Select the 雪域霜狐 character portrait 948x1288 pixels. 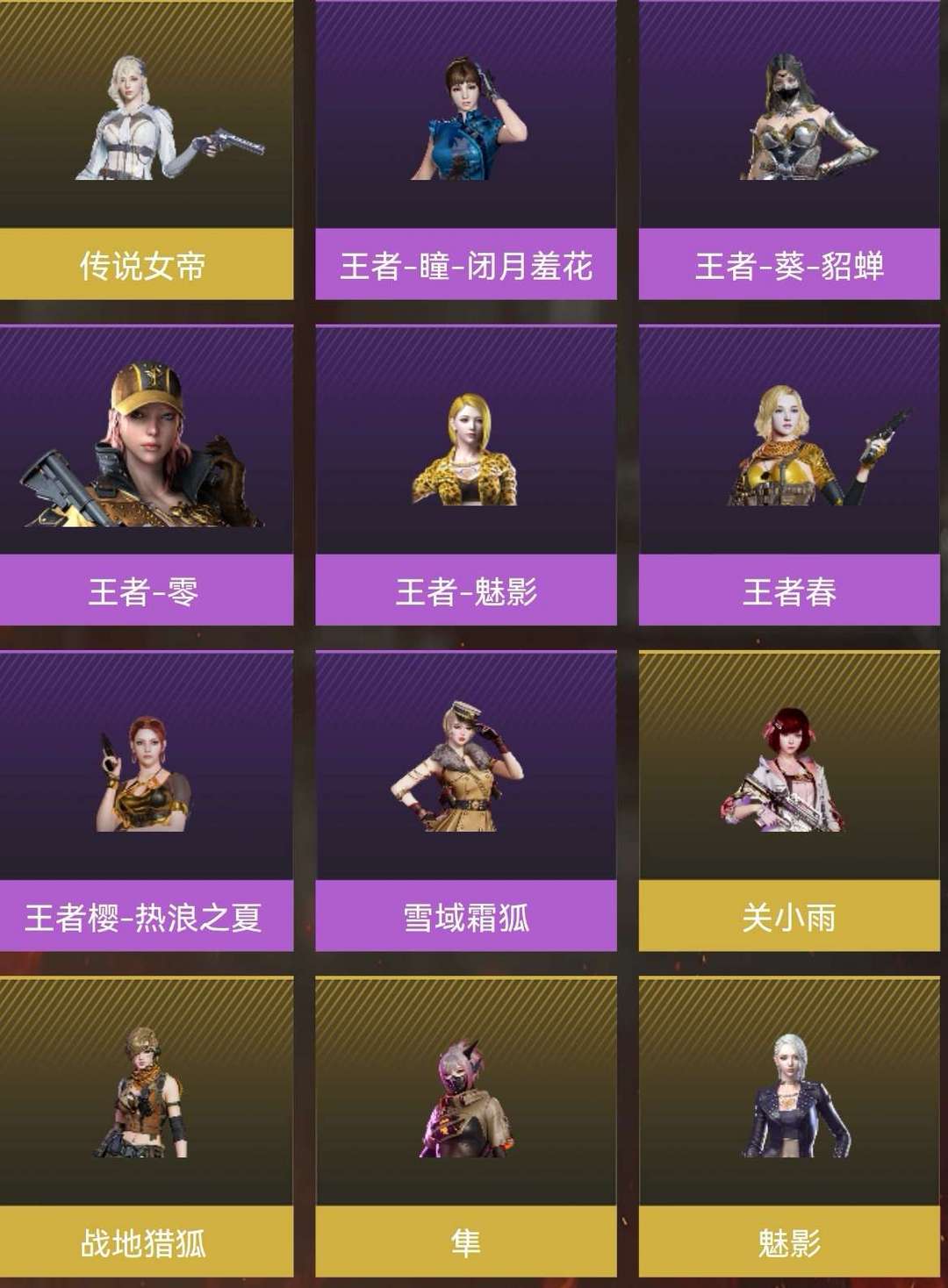pyautogui.click(x=461, y=772)
